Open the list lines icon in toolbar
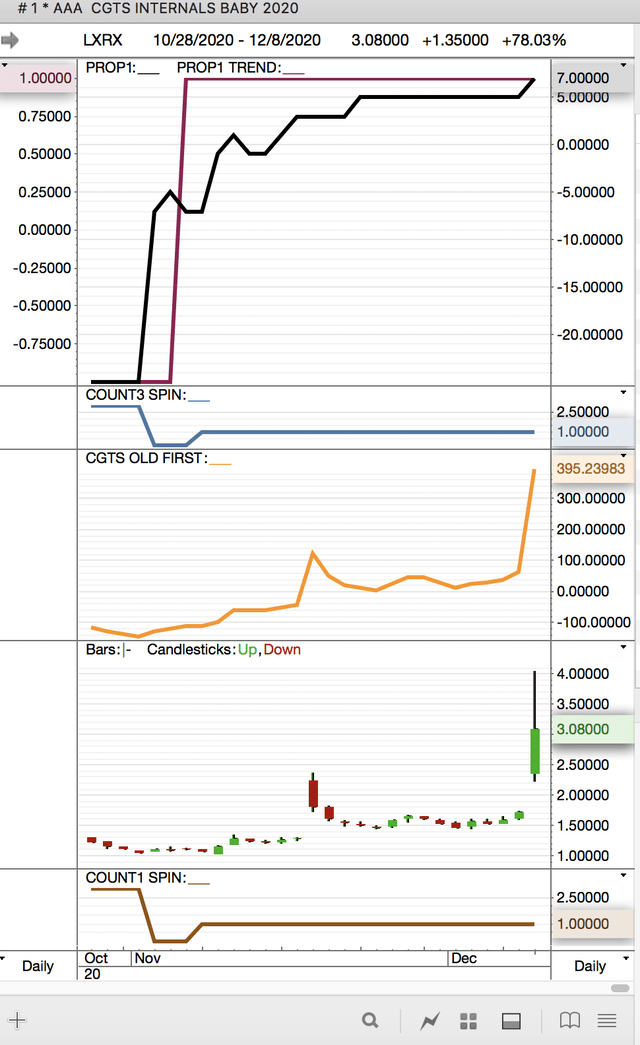Screen dimensions: 640x1045 [x=607, y=1020]
